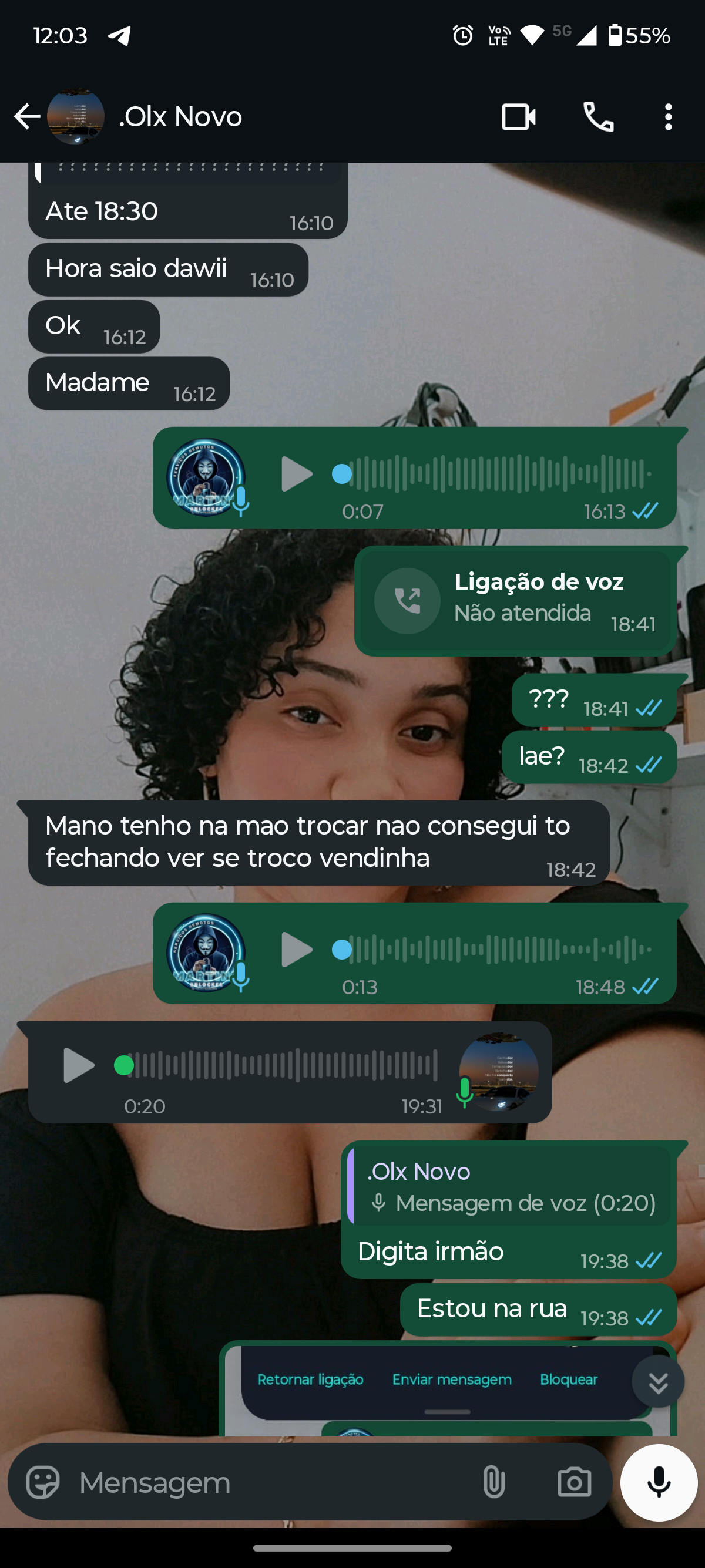705x1568 pixels.
Task: Open .Olx Novo contact info
Action: coord(180,116)
